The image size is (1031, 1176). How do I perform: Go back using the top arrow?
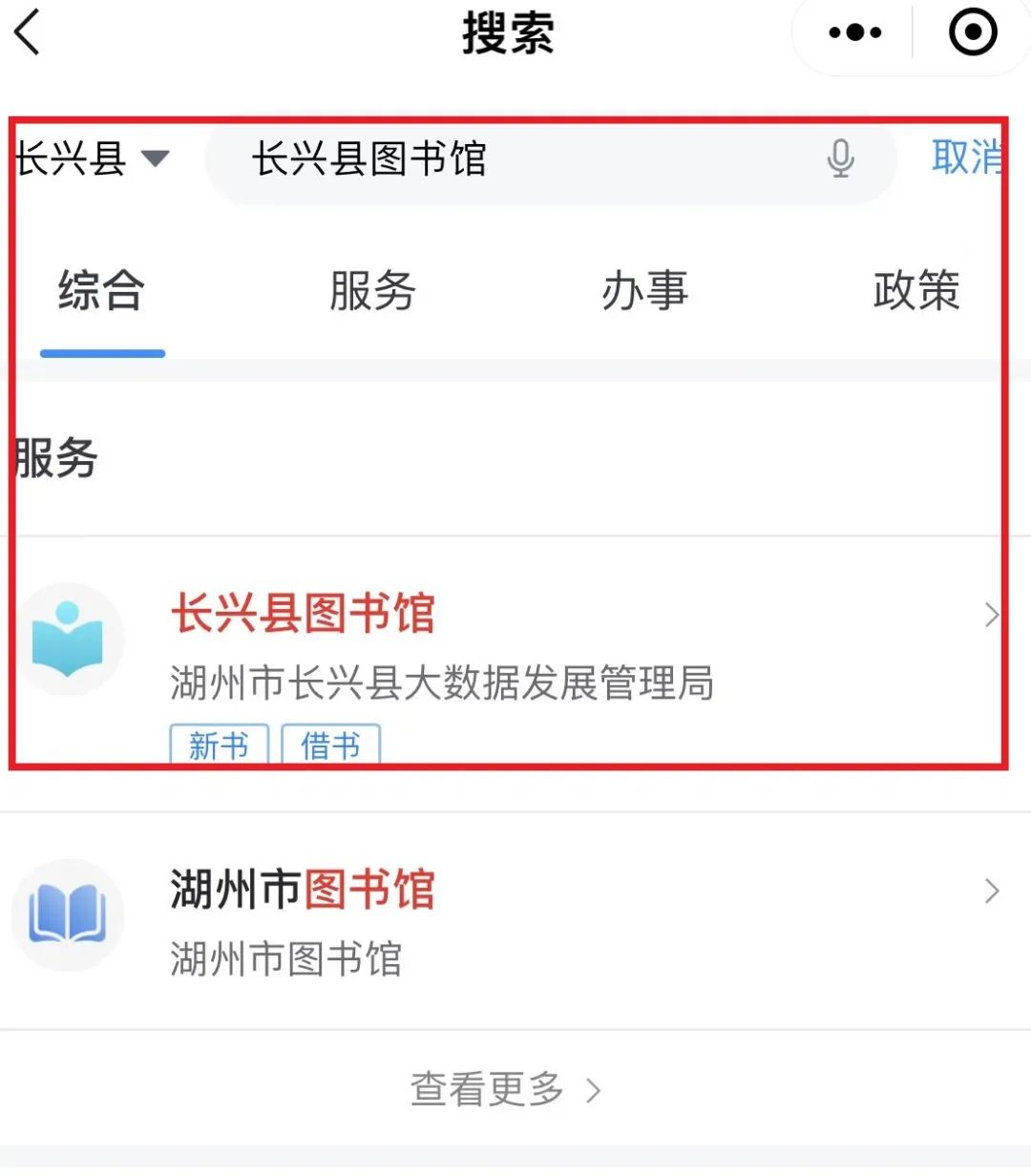29,32
